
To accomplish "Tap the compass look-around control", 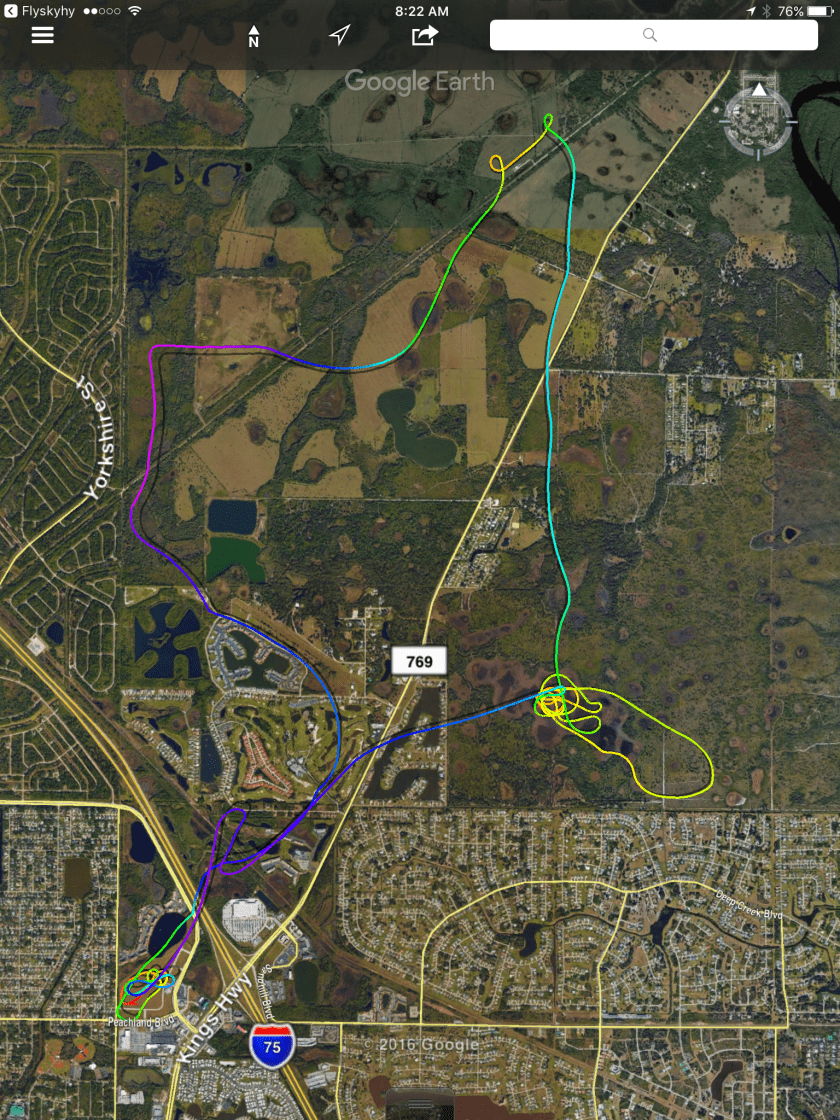I will 759,121.
